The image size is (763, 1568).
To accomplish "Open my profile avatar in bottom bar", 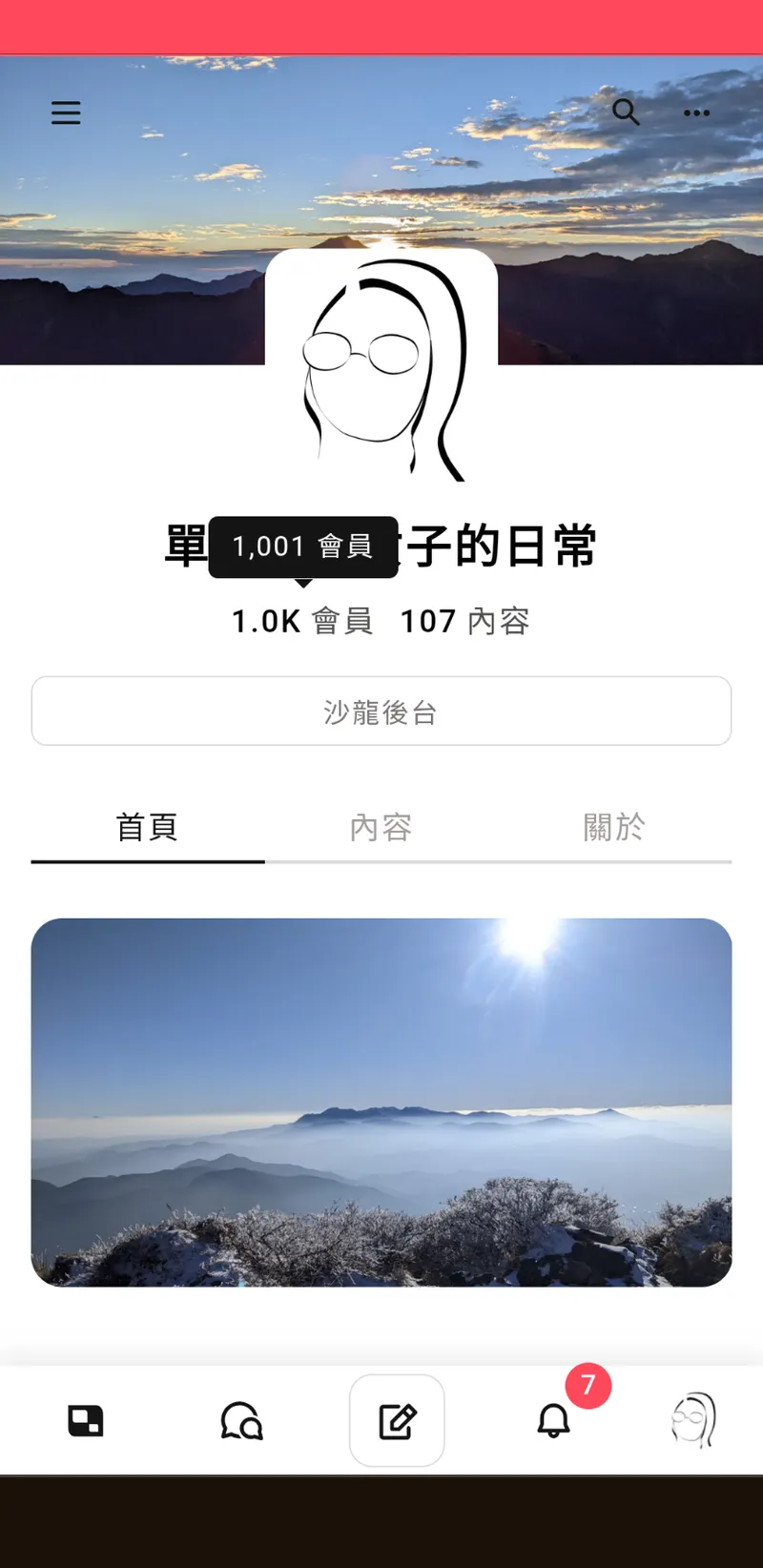I will coord(694,1421).
